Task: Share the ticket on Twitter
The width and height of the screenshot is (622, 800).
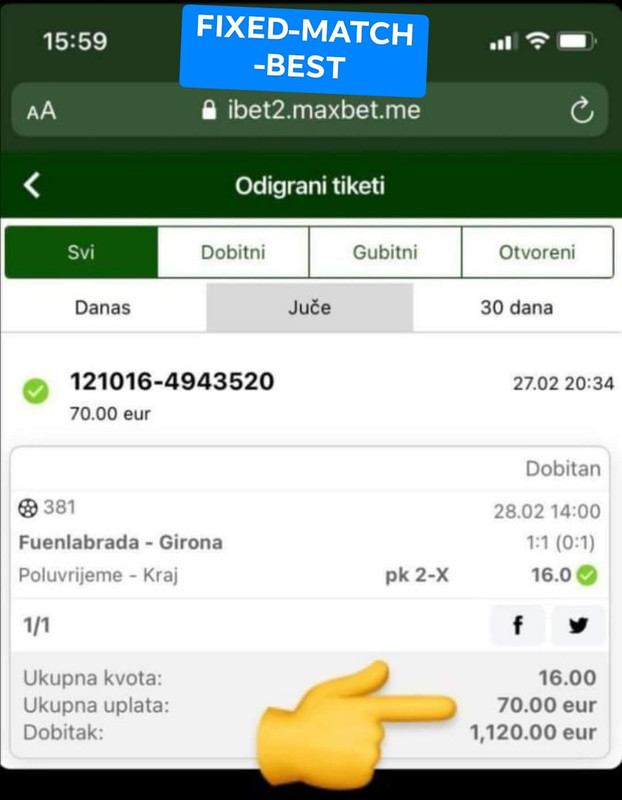Action: coord(578,626)
